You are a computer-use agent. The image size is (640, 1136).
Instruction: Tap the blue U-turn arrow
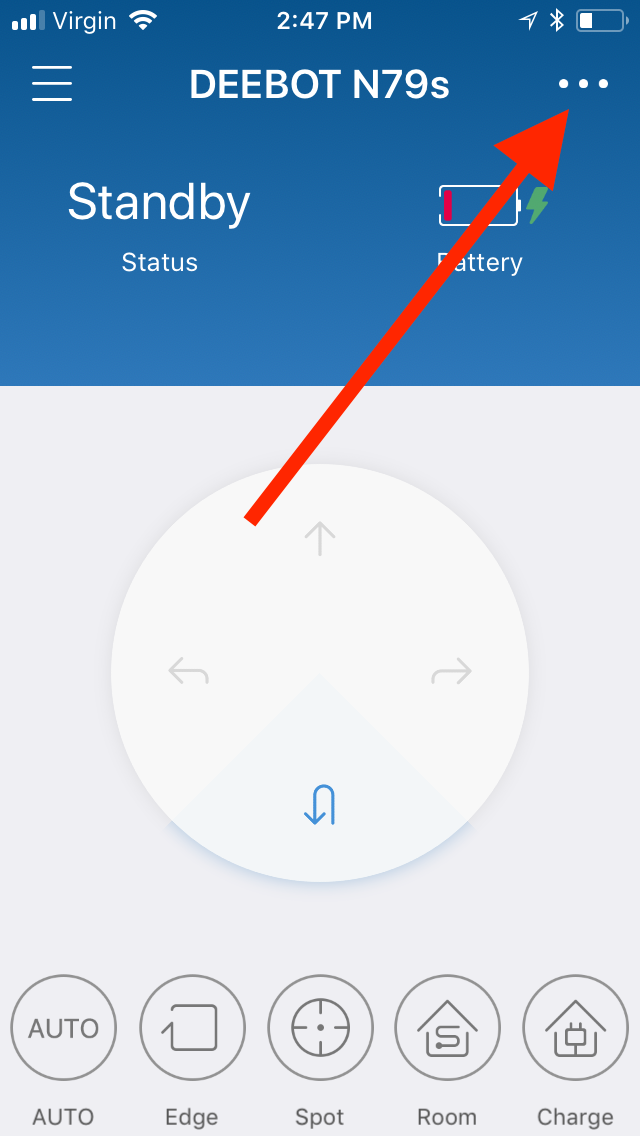click(x=320, y=804)
